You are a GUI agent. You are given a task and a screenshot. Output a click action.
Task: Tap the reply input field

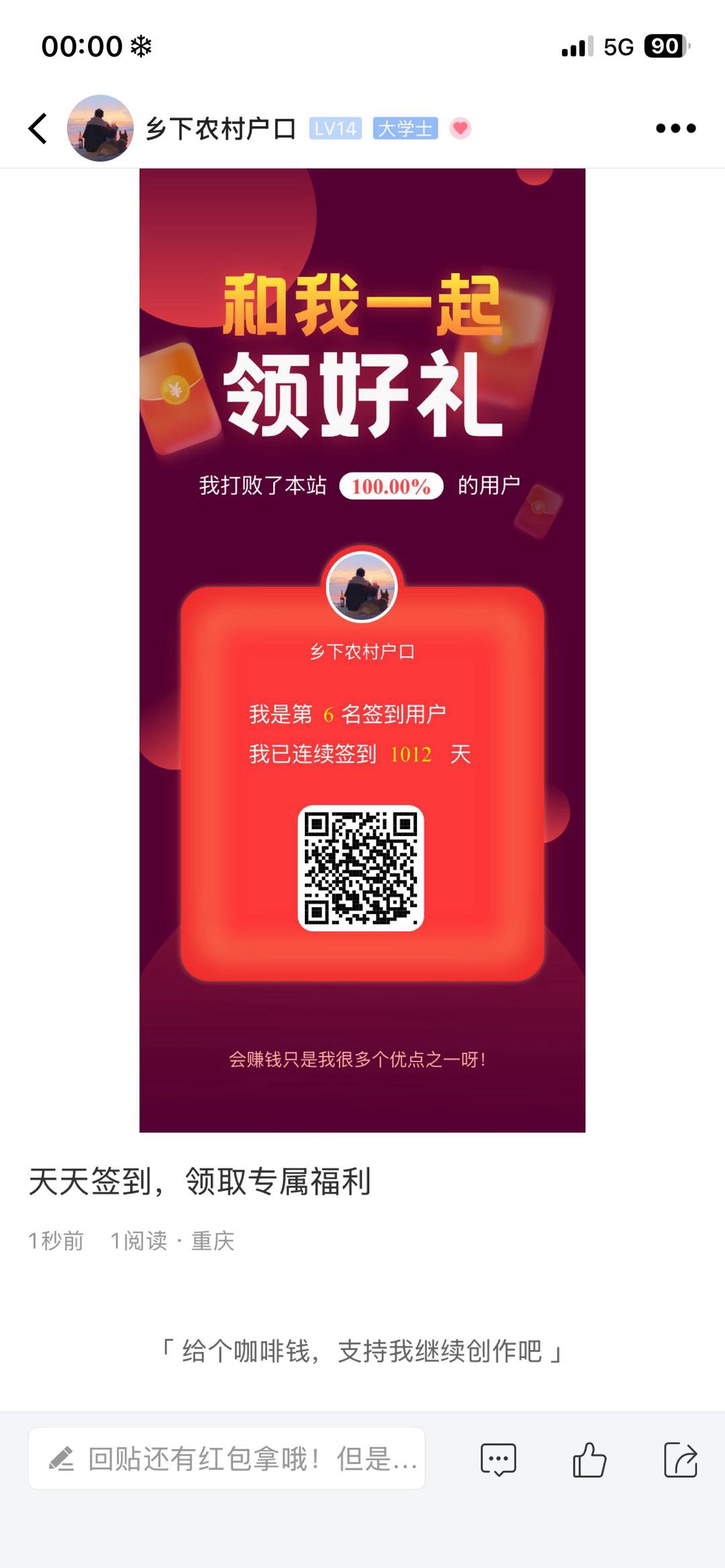[x=226, y=1459]
